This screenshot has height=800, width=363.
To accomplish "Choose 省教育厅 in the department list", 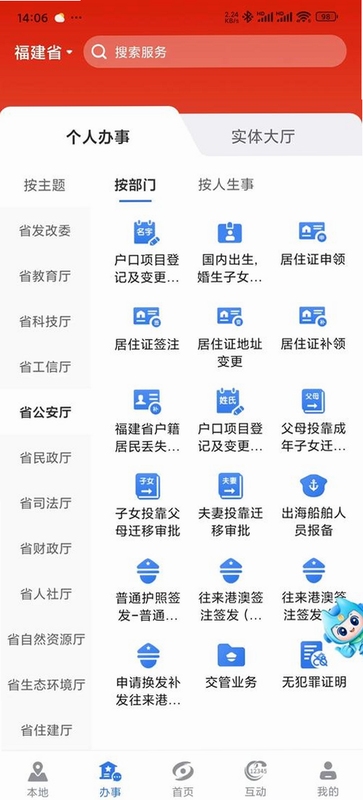I will 45,277.
